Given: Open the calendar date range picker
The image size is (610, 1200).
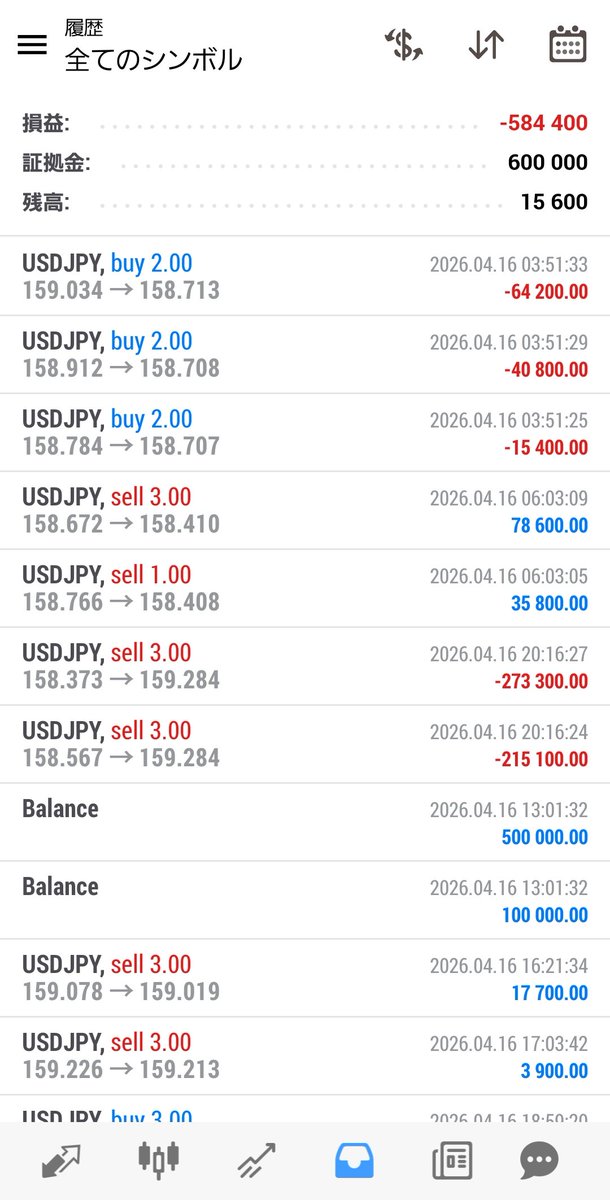Looking at the screenshot, I should pyautogui.click(x=568, y=45).
